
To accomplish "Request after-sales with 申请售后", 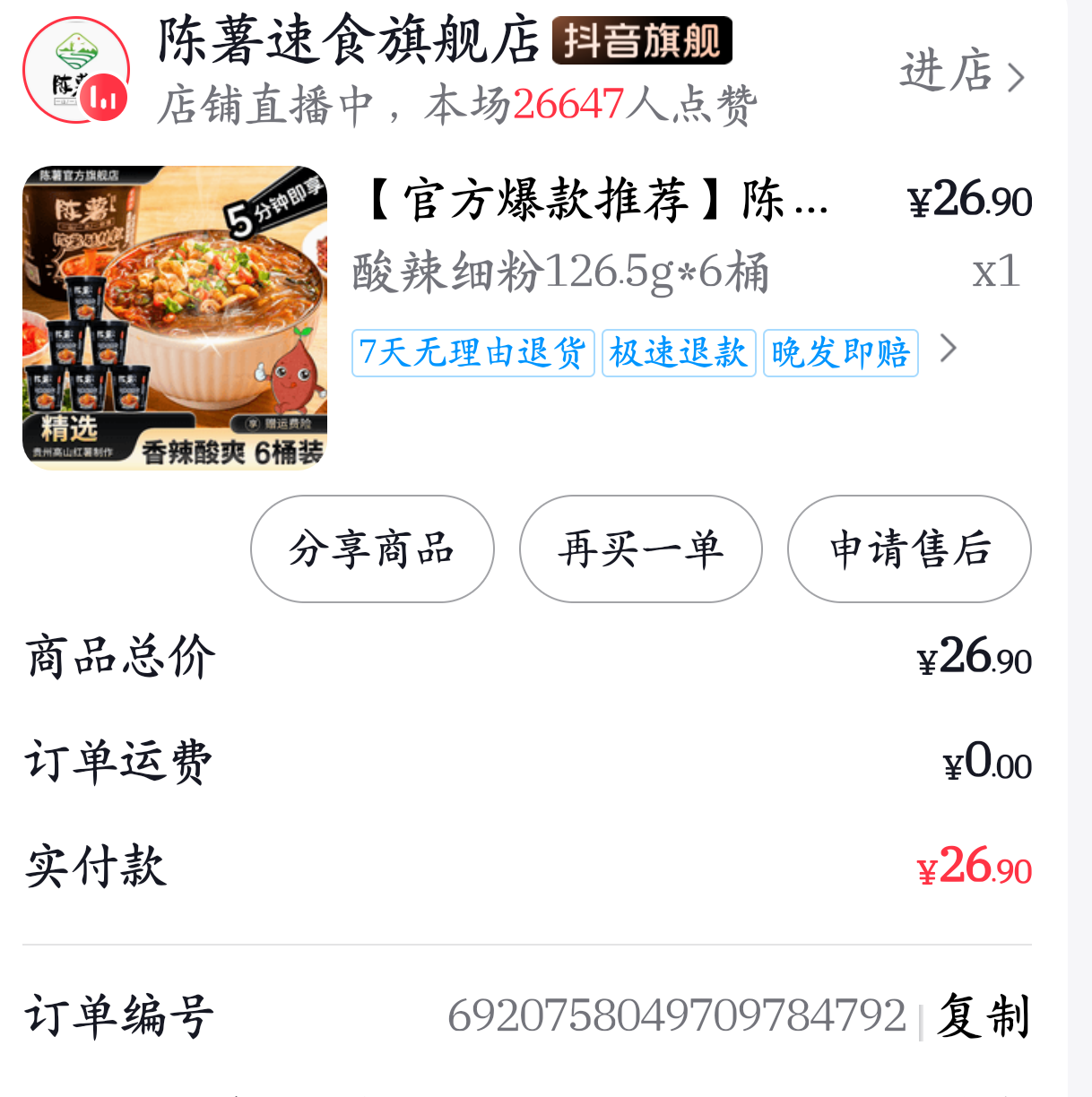I will tap(909, 548).
